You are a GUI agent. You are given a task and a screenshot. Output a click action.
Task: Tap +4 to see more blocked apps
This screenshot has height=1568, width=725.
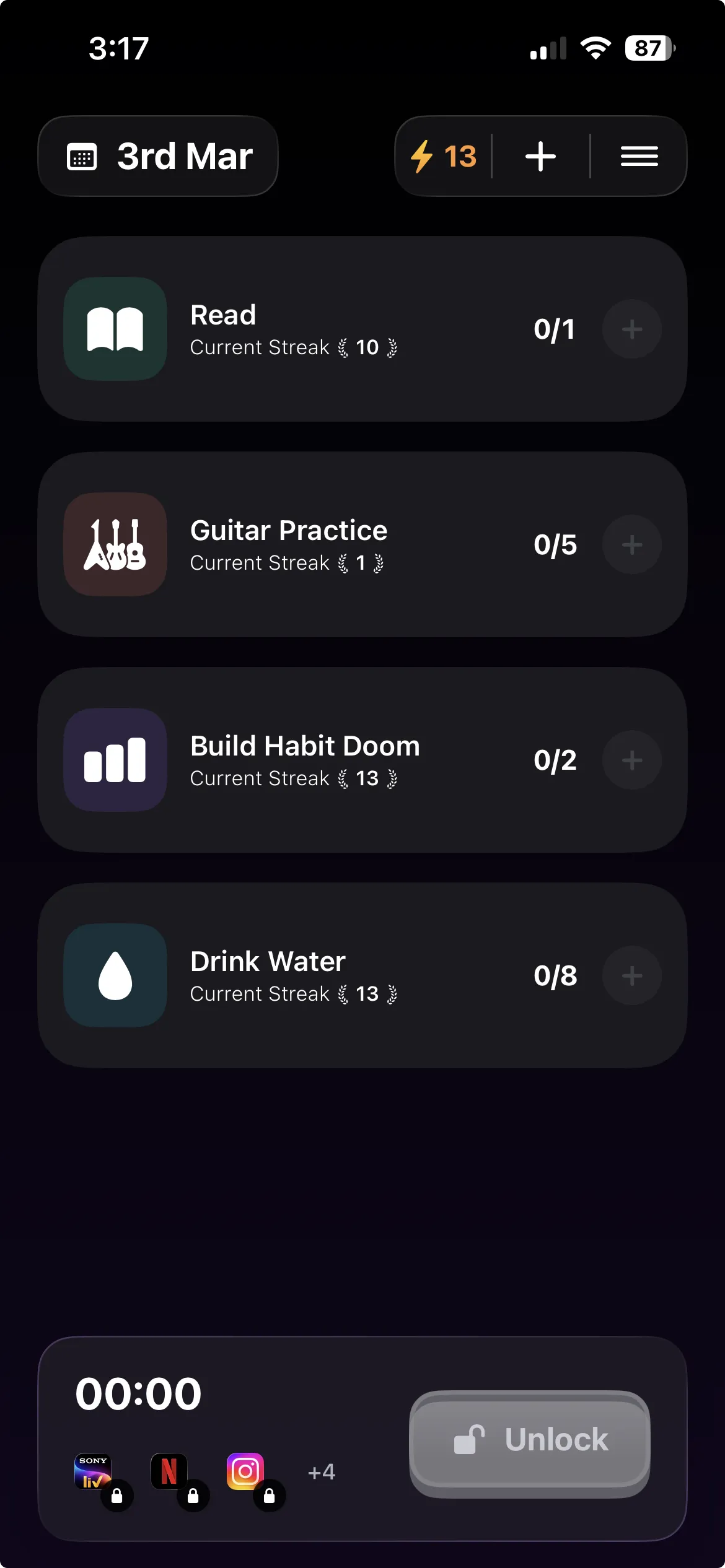320,1473
